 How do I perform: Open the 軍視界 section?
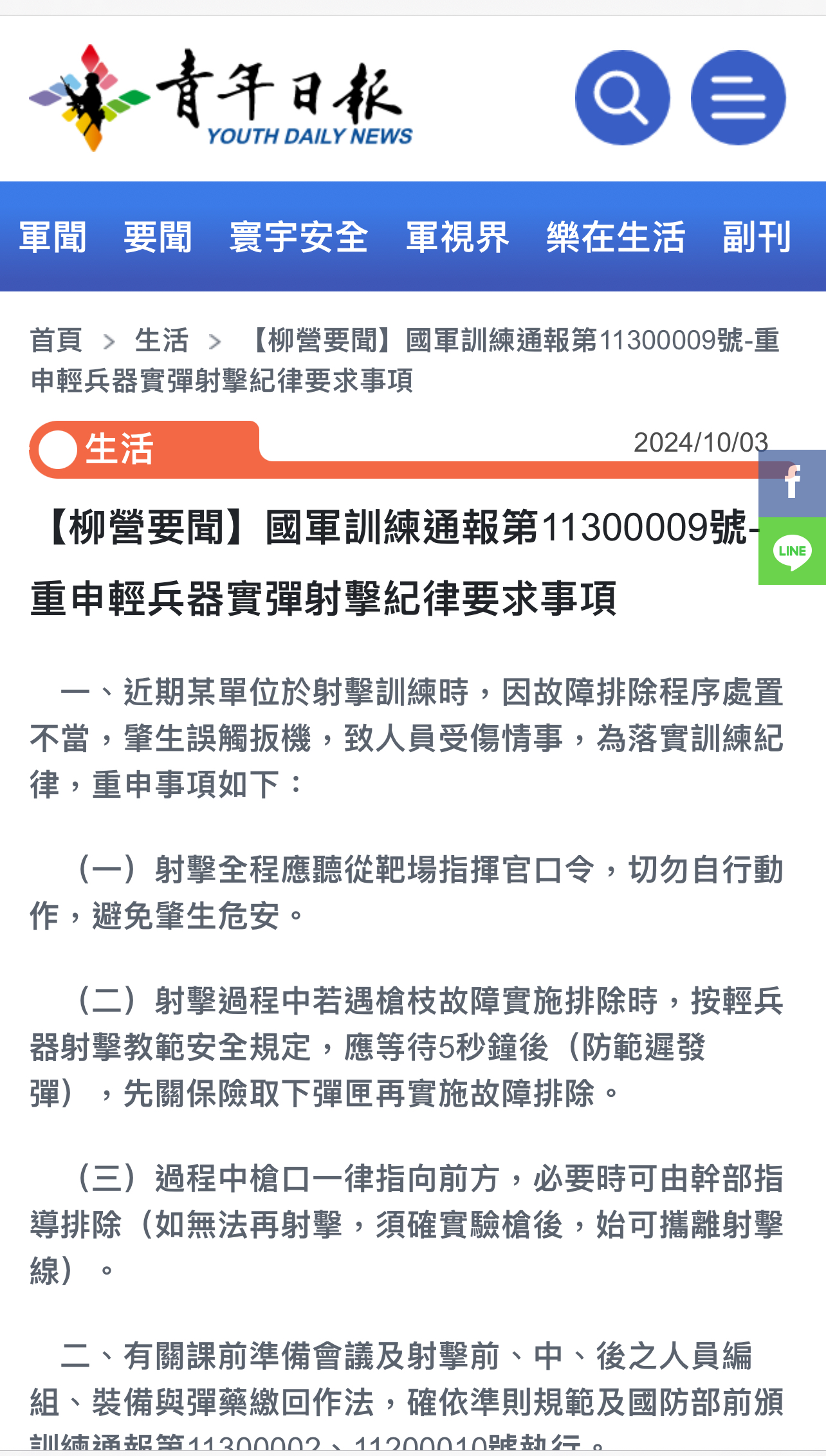457,237
